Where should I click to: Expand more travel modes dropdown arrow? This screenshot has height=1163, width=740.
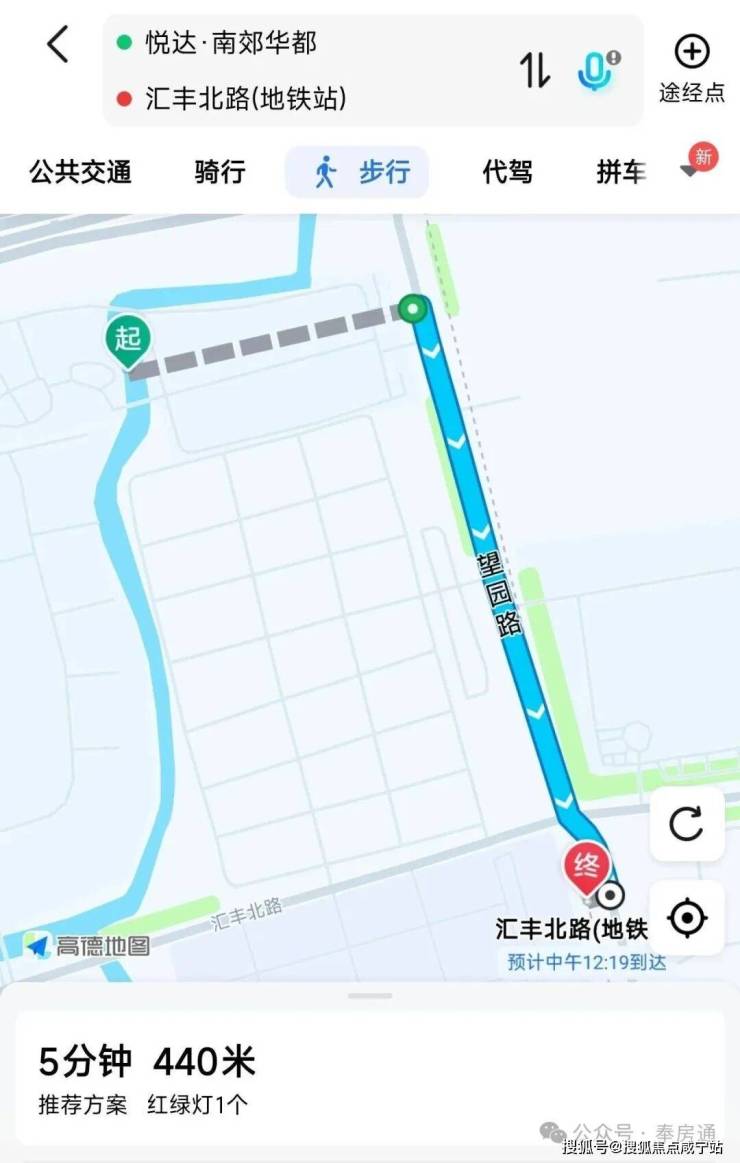691,170
